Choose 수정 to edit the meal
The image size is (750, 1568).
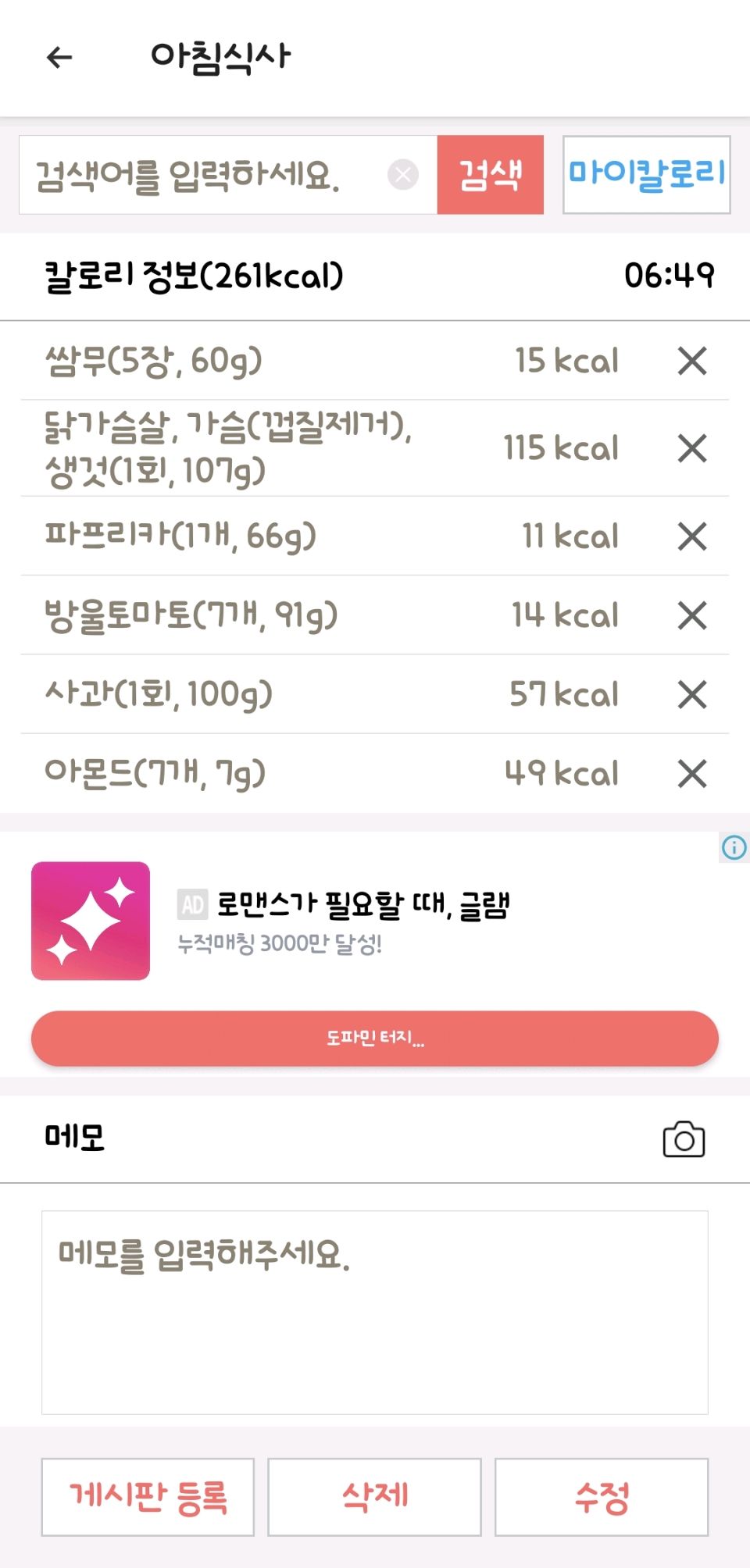tap(602, 1497)
